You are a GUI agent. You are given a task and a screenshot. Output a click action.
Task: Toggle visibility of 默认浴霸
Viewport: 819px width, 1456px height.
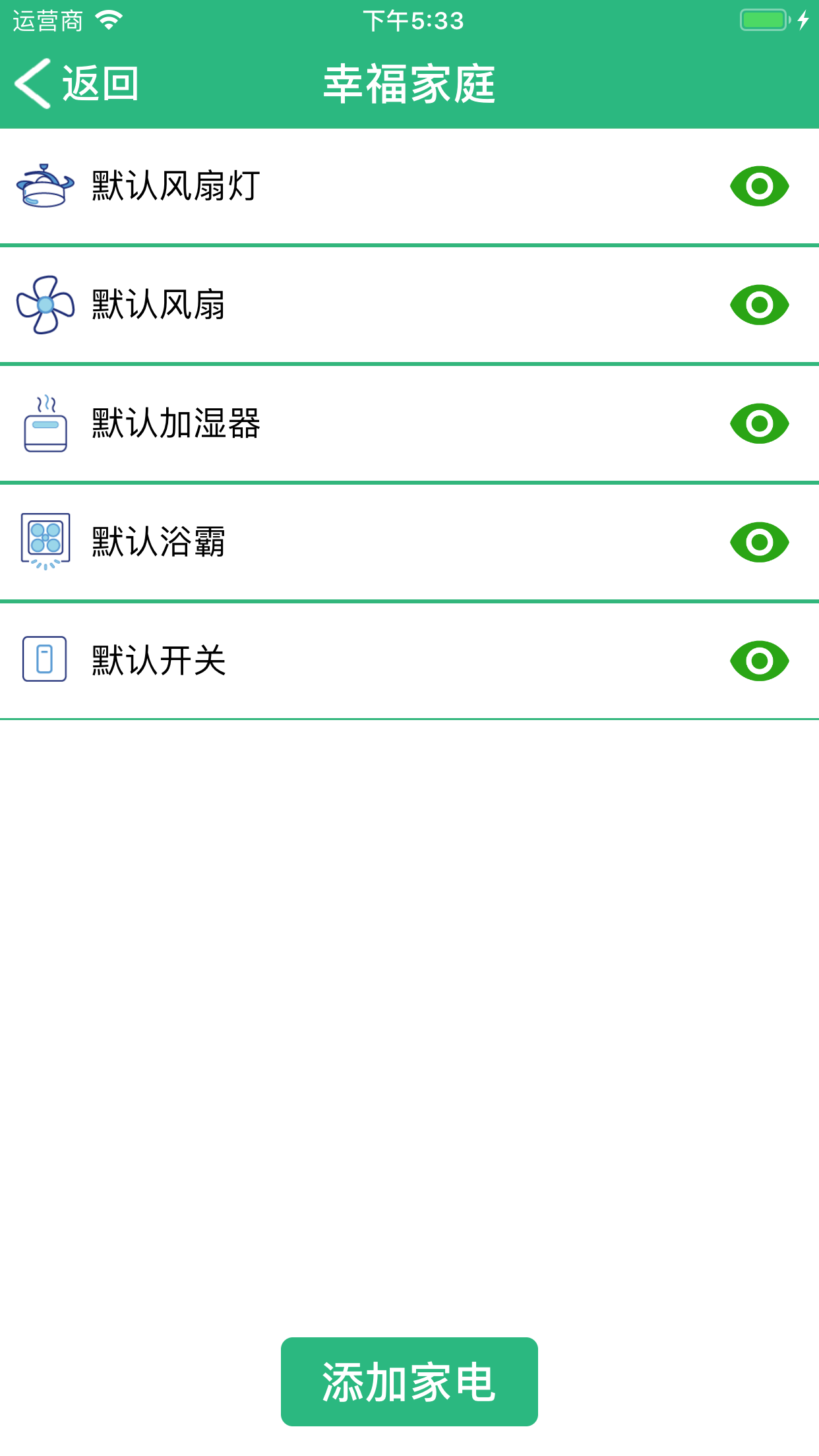(x=760, y=541)
